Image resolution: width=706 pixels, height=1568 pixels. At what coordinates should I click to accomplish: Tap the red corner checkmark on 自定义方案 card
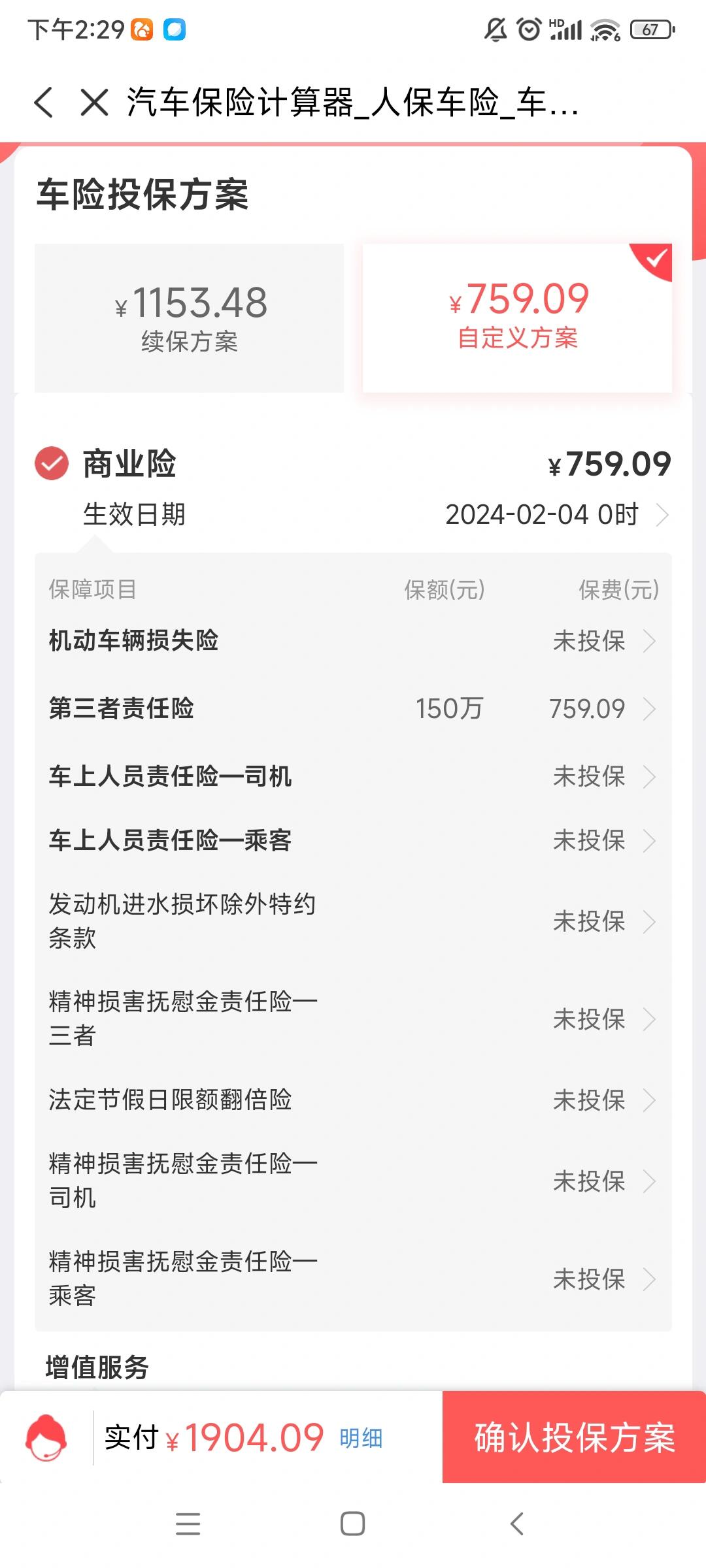coord(656,259)
